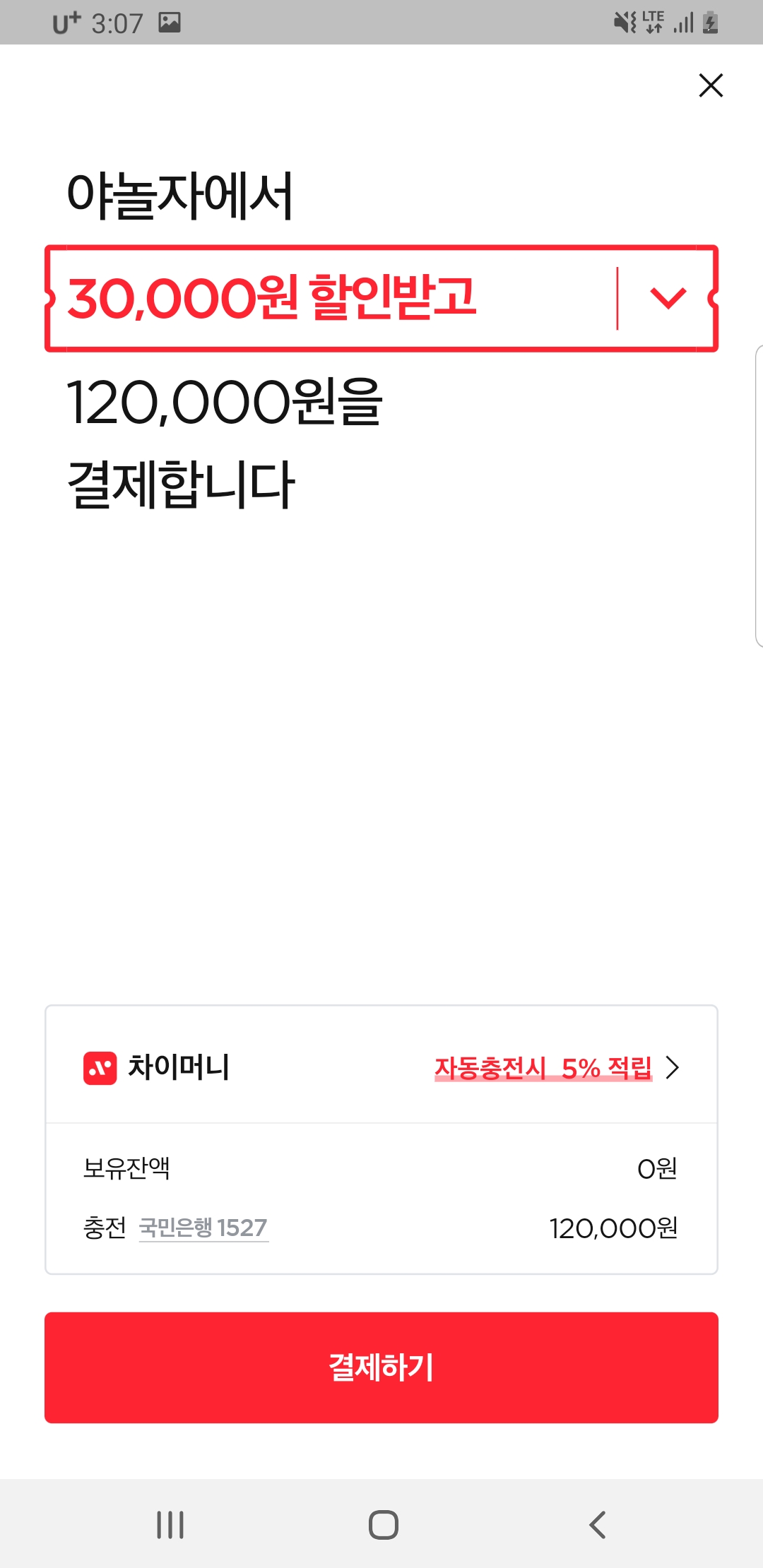Go back using system back button
Image resolution: width=763 pixels, height=1568 pixels.
598,1524
